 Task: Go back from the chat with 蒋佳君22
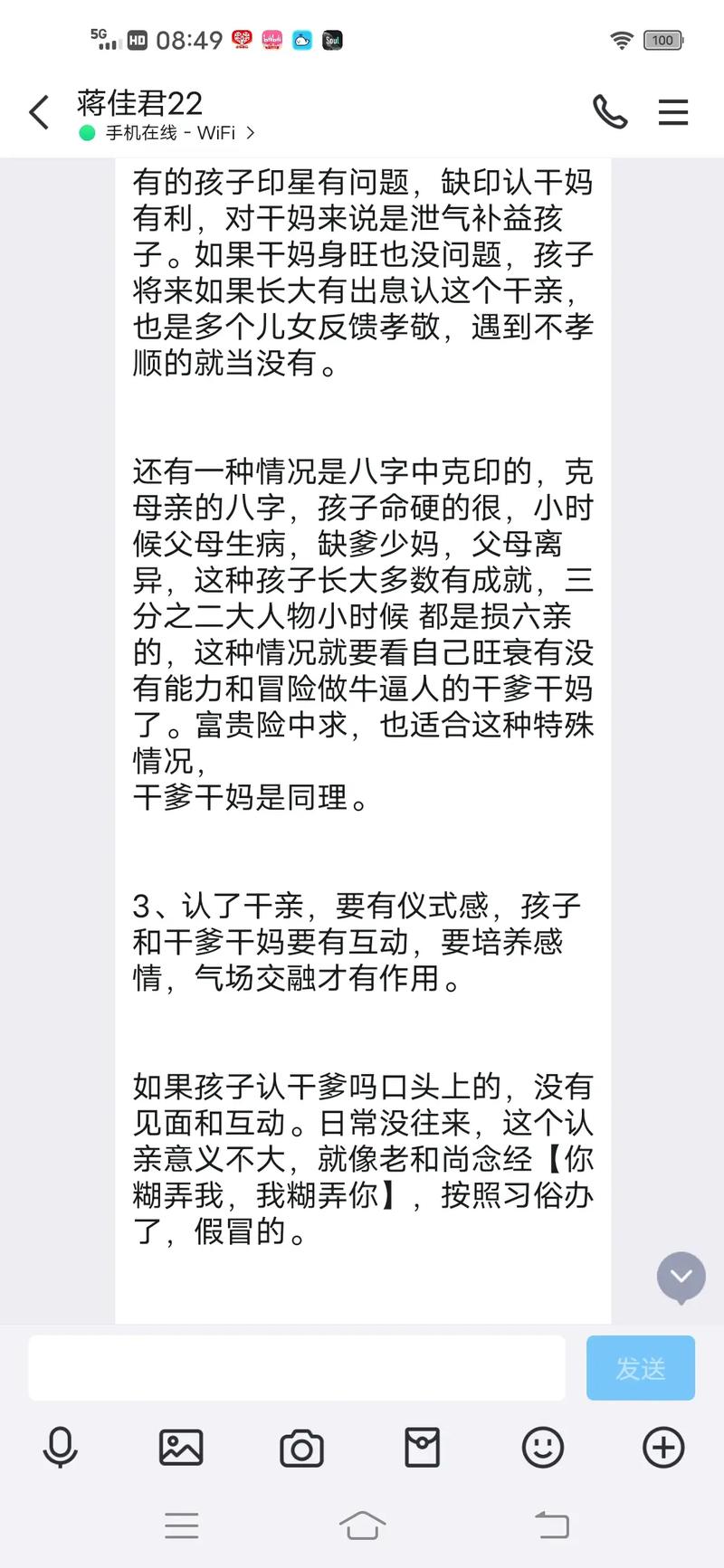(39, 113)
